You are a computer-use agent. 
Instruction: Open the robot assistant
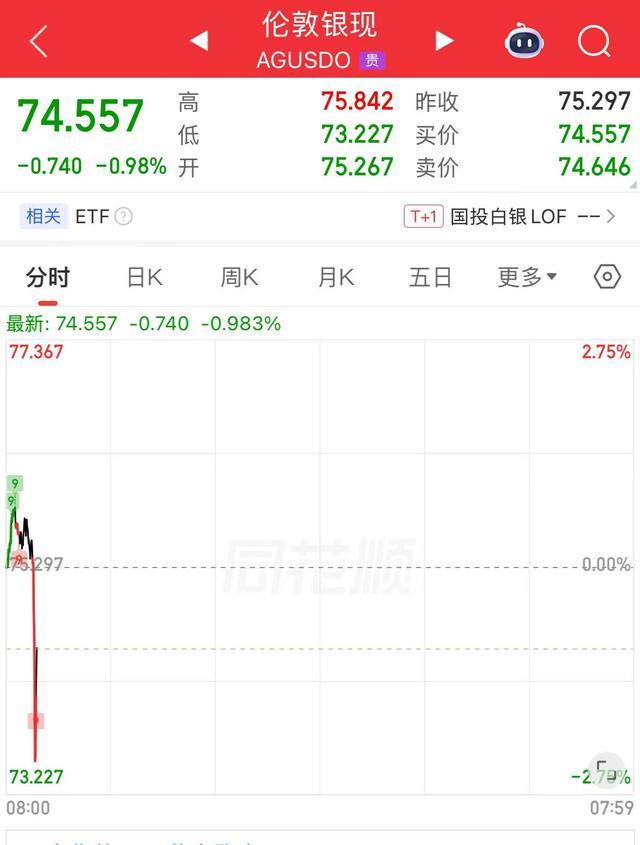tap(524, 41)
